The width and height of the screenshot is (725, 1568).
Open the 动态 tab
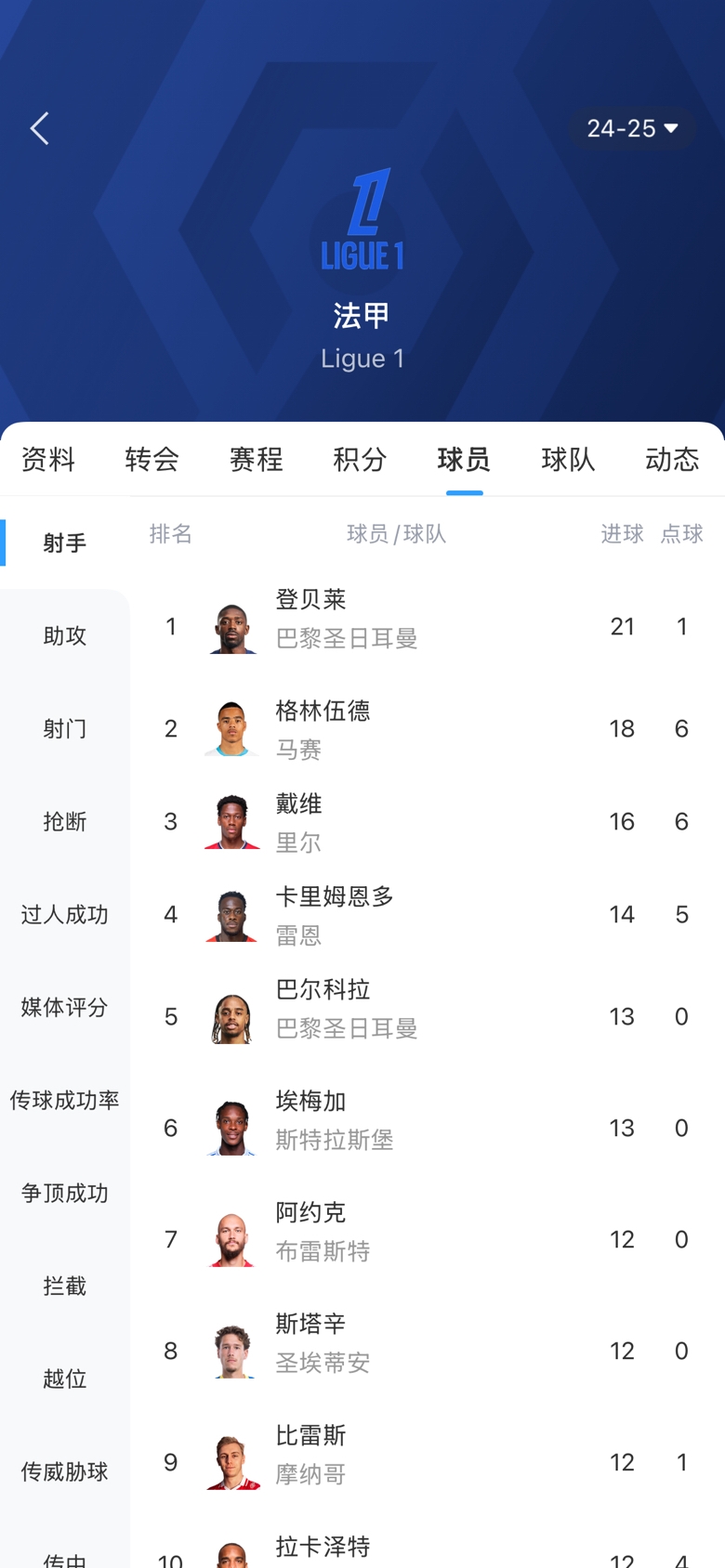(x=671, y=459)
